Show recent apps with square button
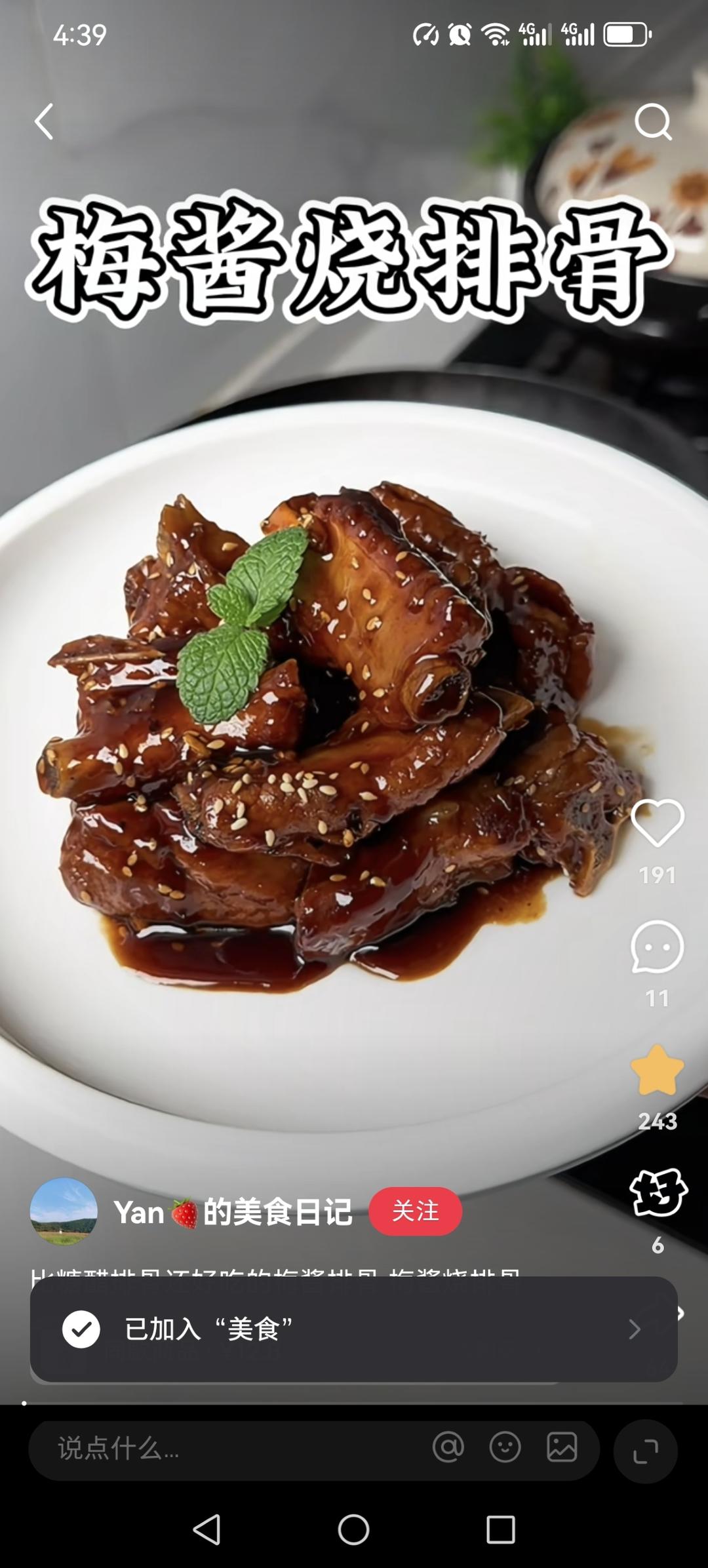The width and height of the screenshot is (708, 1568). coord(500,1530)
